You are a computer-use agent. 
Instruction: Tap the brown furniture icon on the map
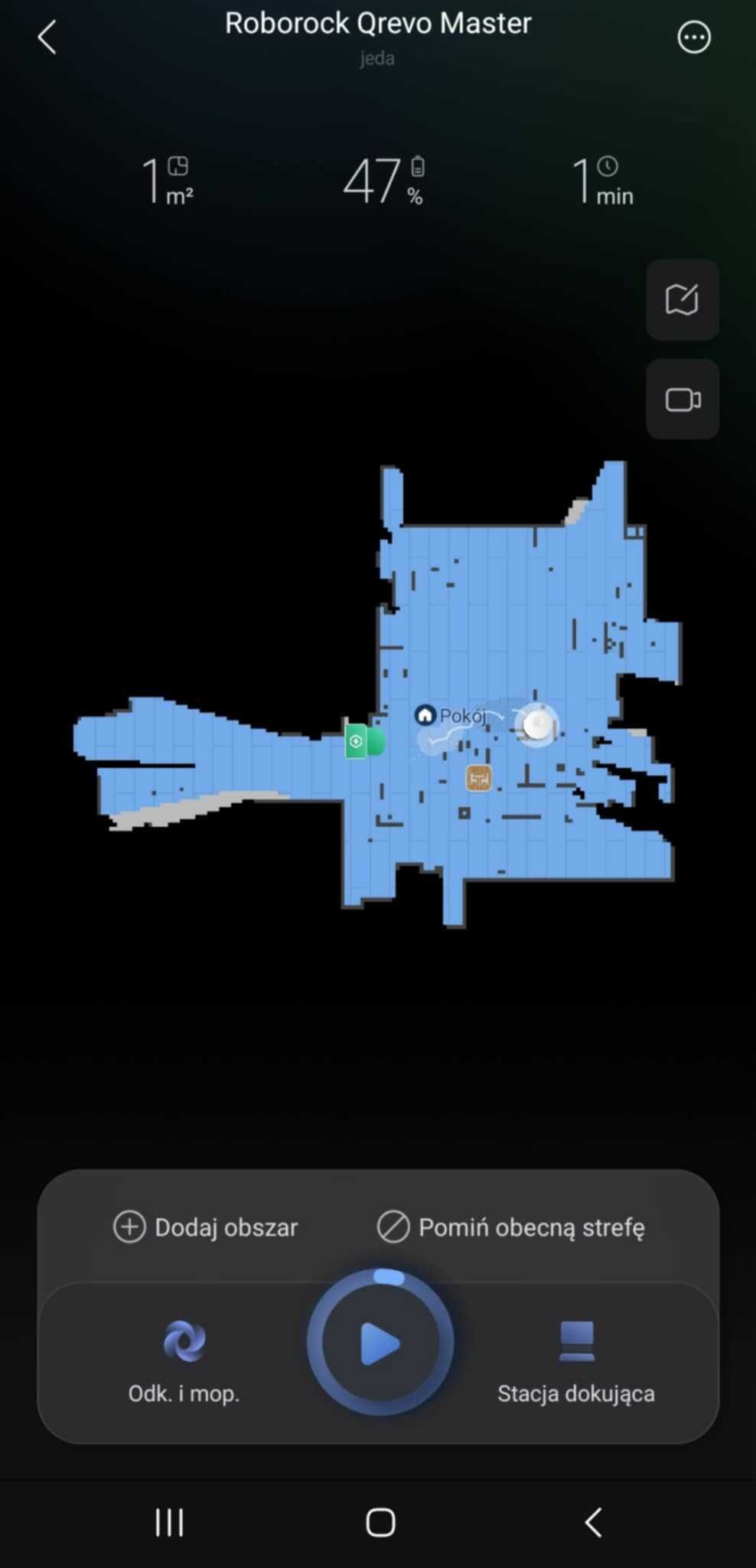(x=479, y=779)
